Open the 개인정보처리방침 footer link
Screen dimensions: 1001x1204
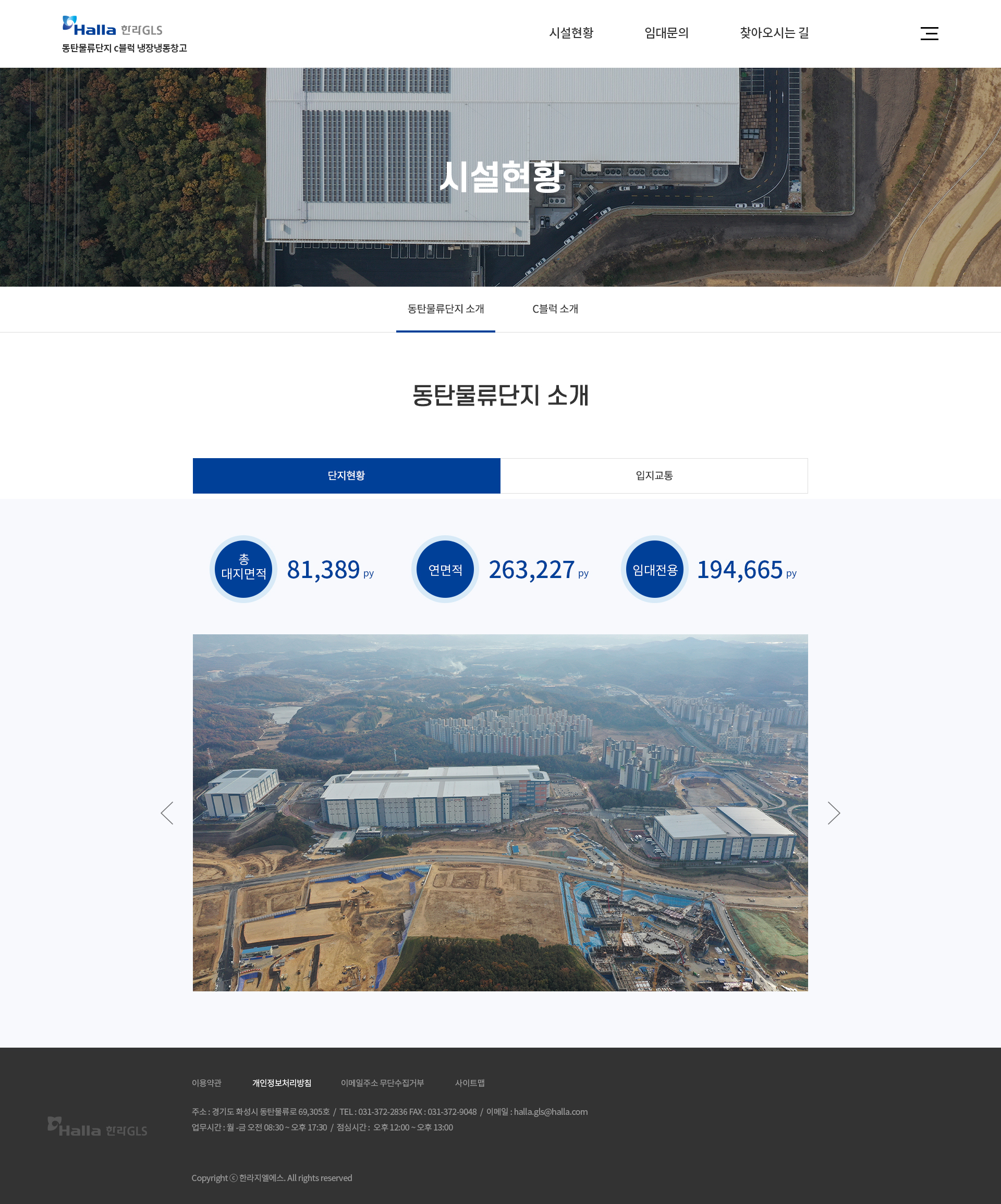(x=282, y=1083)
